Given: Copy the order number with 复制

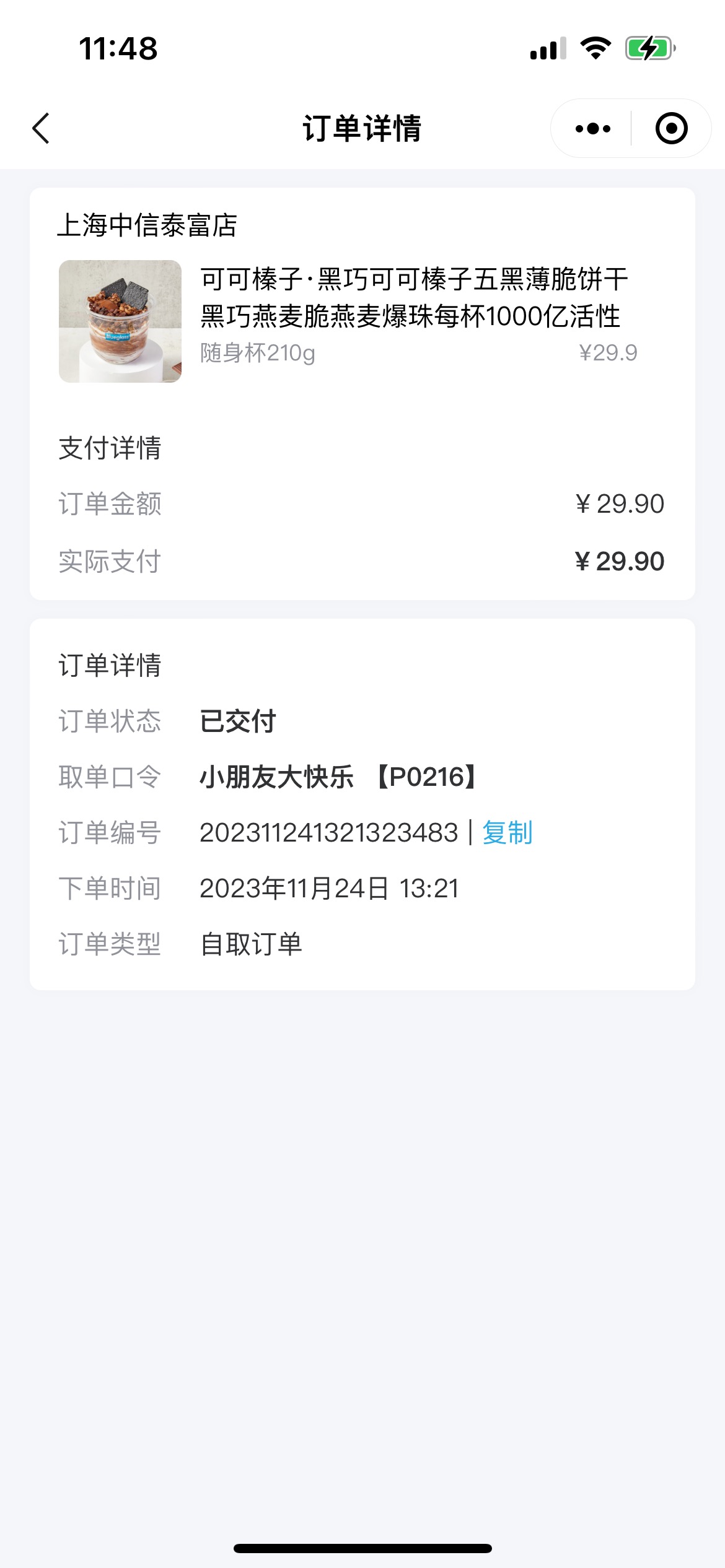Looking at the screenshot, I should coord(507,832).
